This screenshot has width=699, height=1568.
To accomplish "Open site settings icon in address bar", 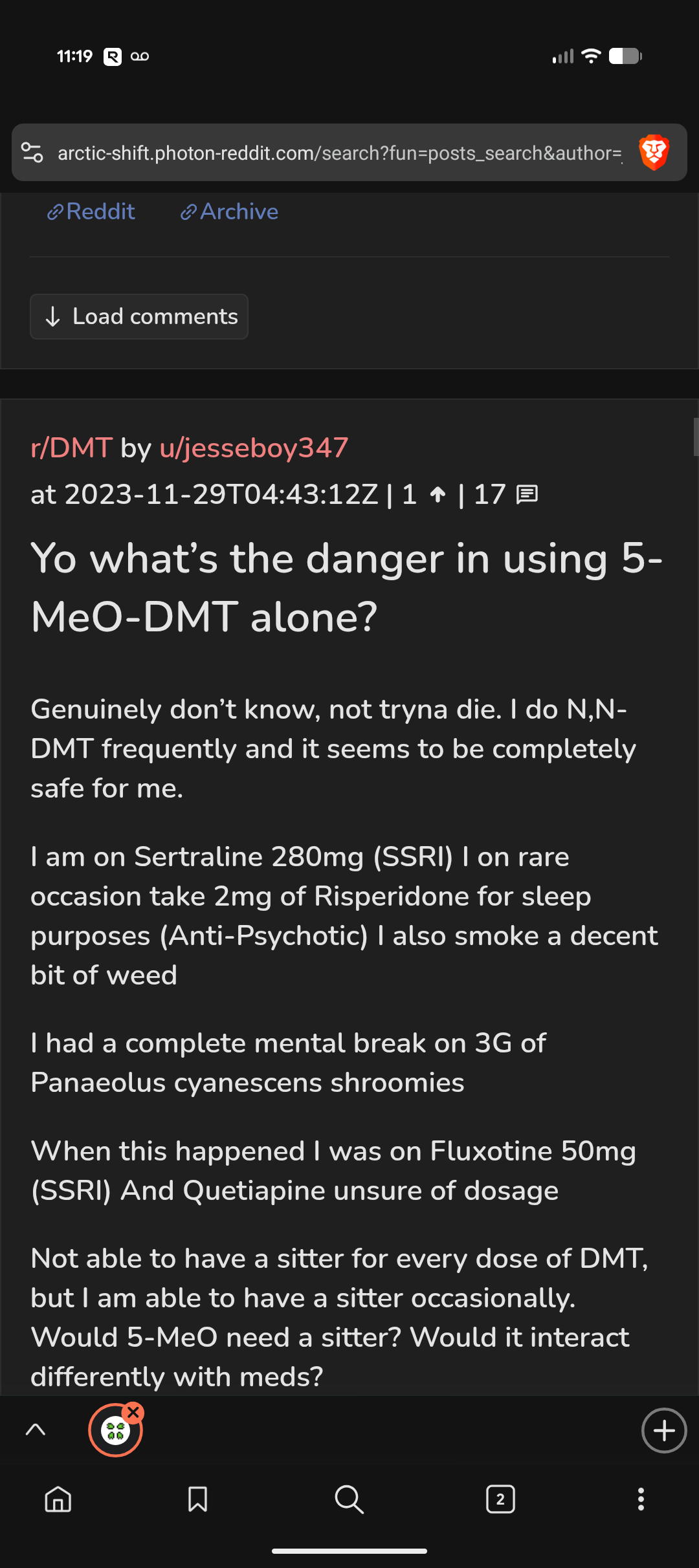I will pos(32,153).
